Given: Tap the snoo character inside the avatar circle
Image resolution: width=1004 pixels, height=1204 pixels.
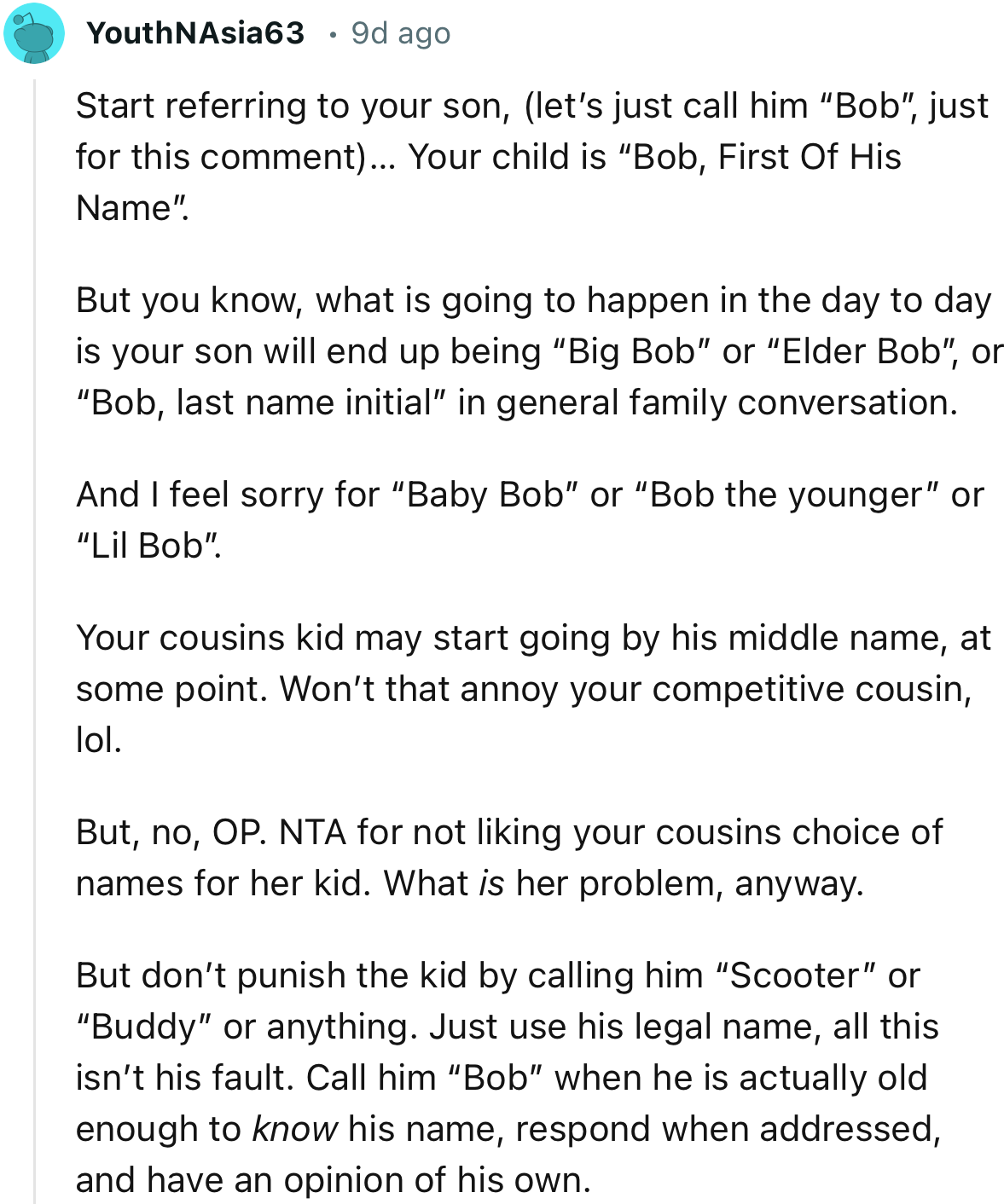Looking at the screenshot, I should [x=34, y=36].
